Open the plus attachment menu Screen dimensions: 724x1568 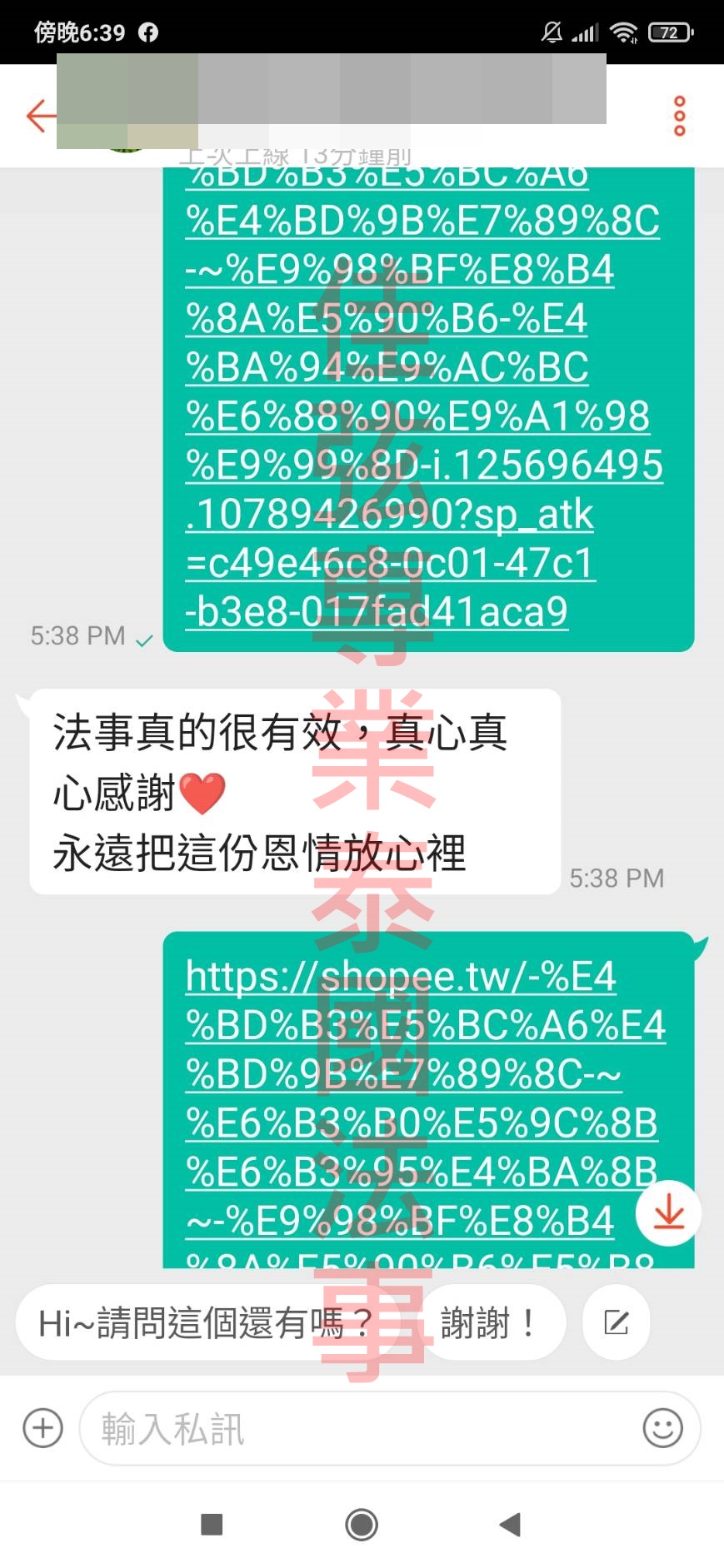pyautogui.click(x=42, y=1428)
